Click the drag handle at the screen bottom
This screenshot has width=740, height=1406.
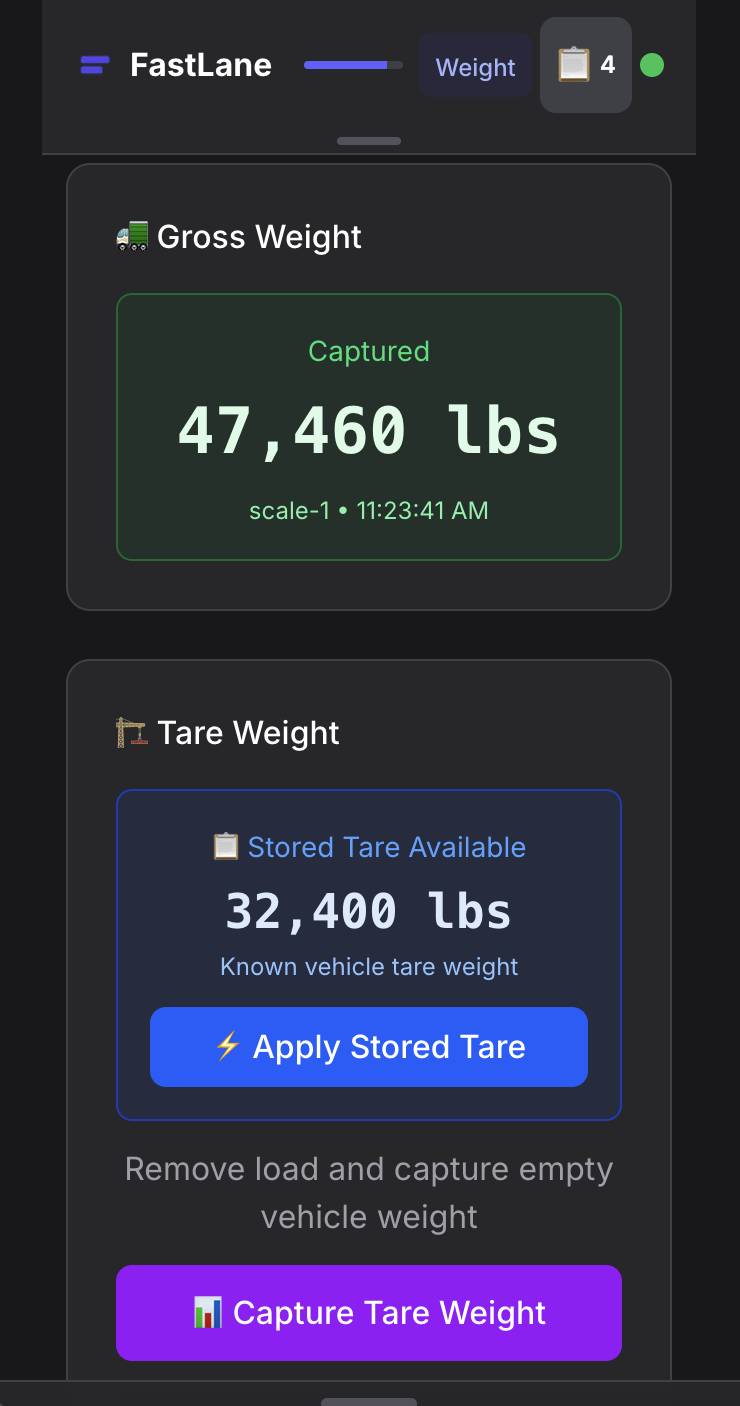(368, 1400)
